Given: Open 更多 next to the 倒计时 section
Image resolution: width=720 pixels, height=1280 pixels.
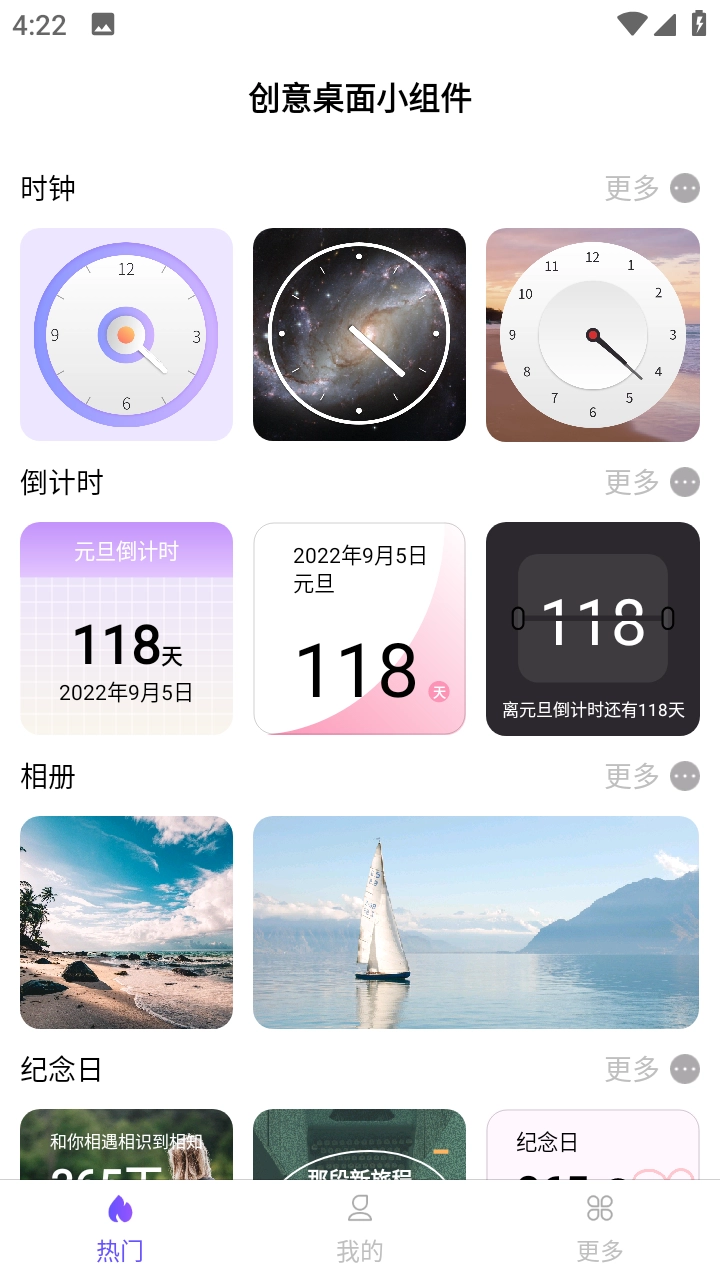Looking at the screenshot, I should click(630, 482).
